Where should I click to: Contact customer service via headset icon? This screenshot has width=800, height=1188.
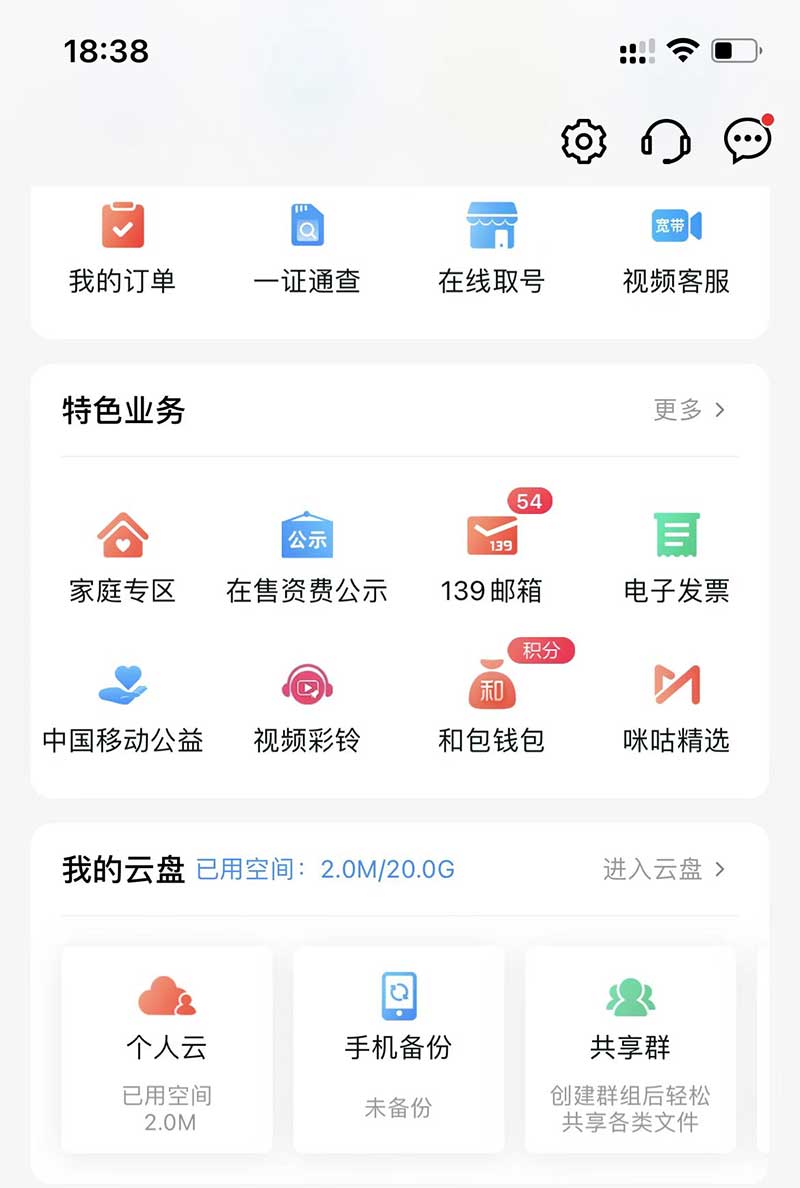click(665, 142)
